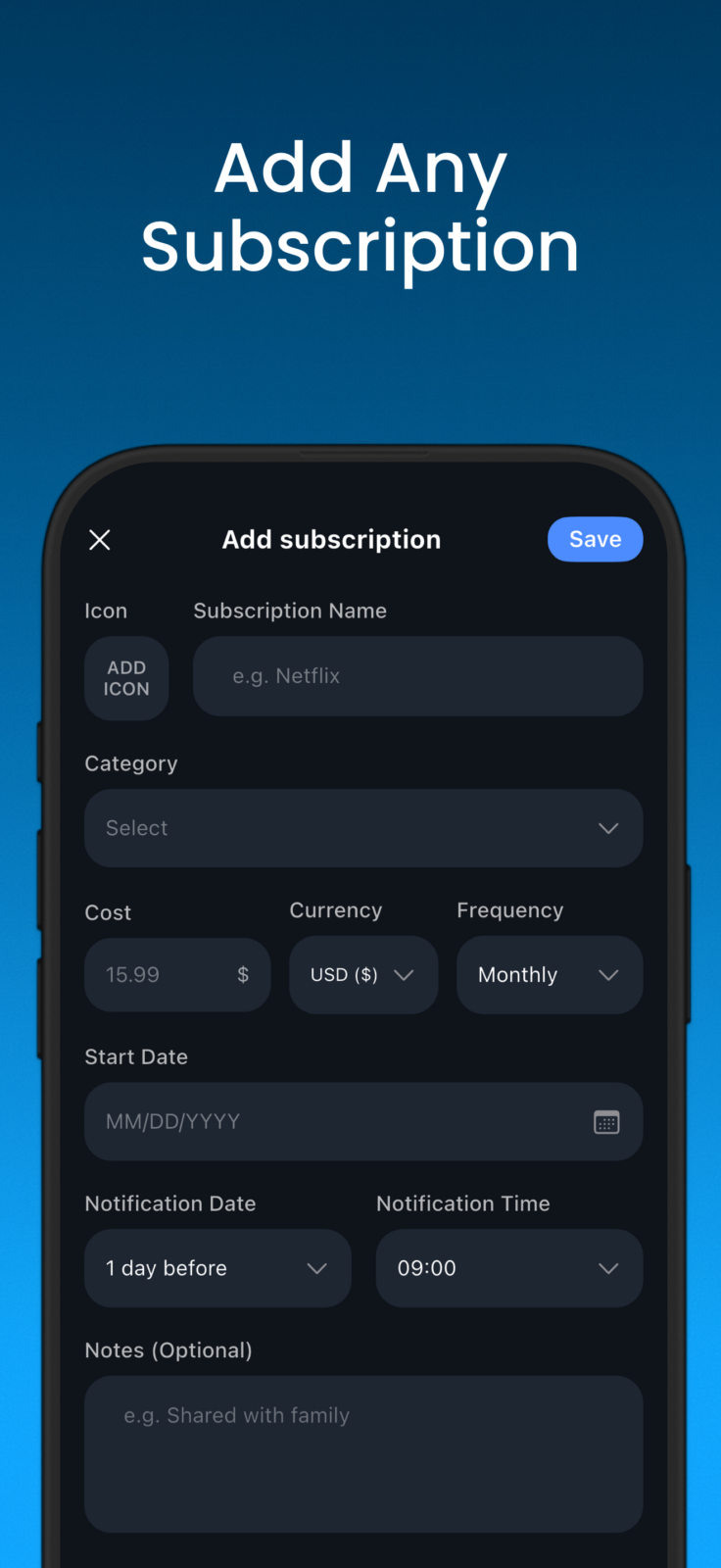Click the chevron next to Monthly
This screenshot has height=1568, width=721.
pyautogui.click(x=608, y=974)
